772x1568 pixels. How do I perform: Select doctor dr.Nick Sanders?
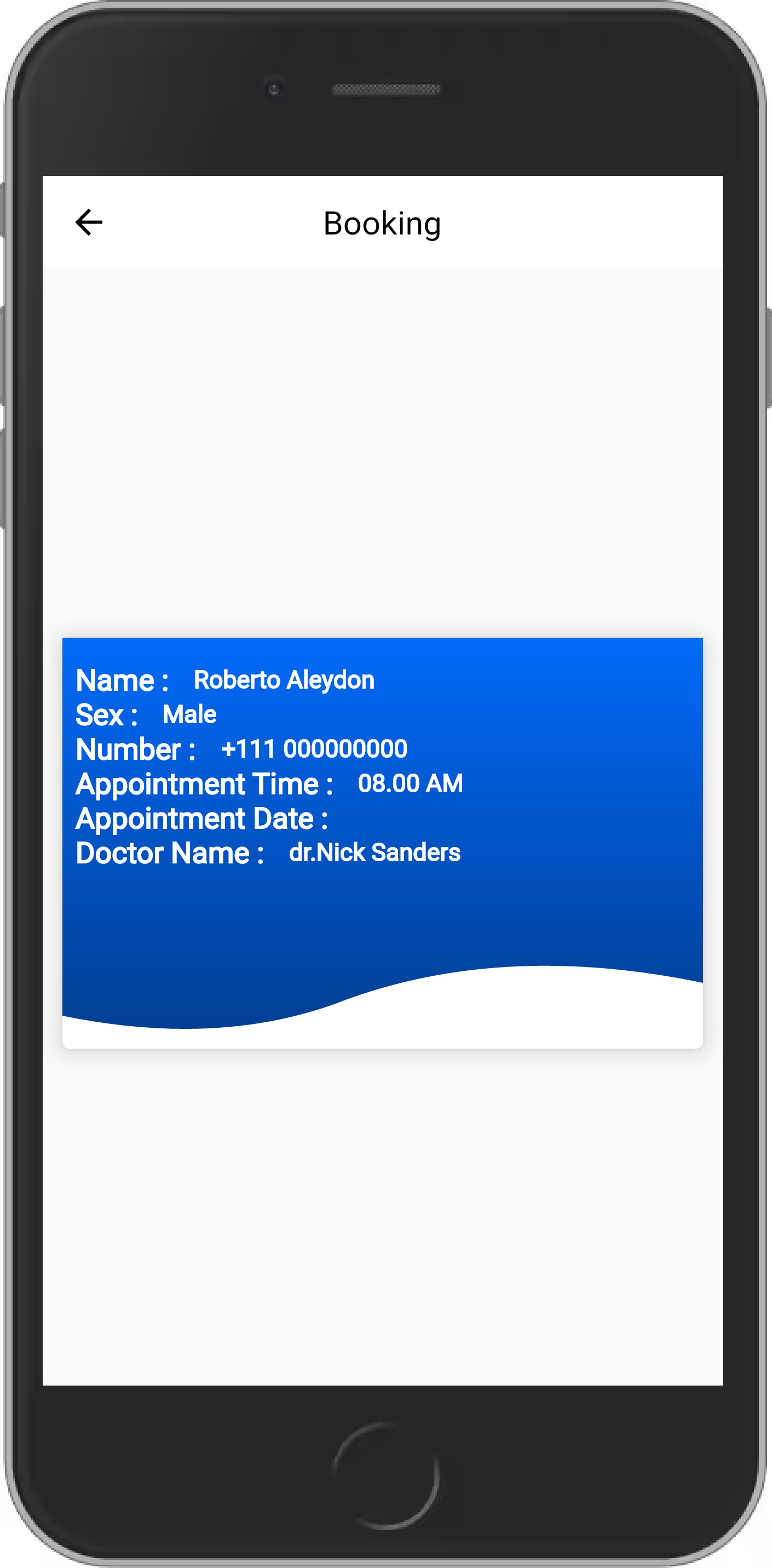point(376,853)
